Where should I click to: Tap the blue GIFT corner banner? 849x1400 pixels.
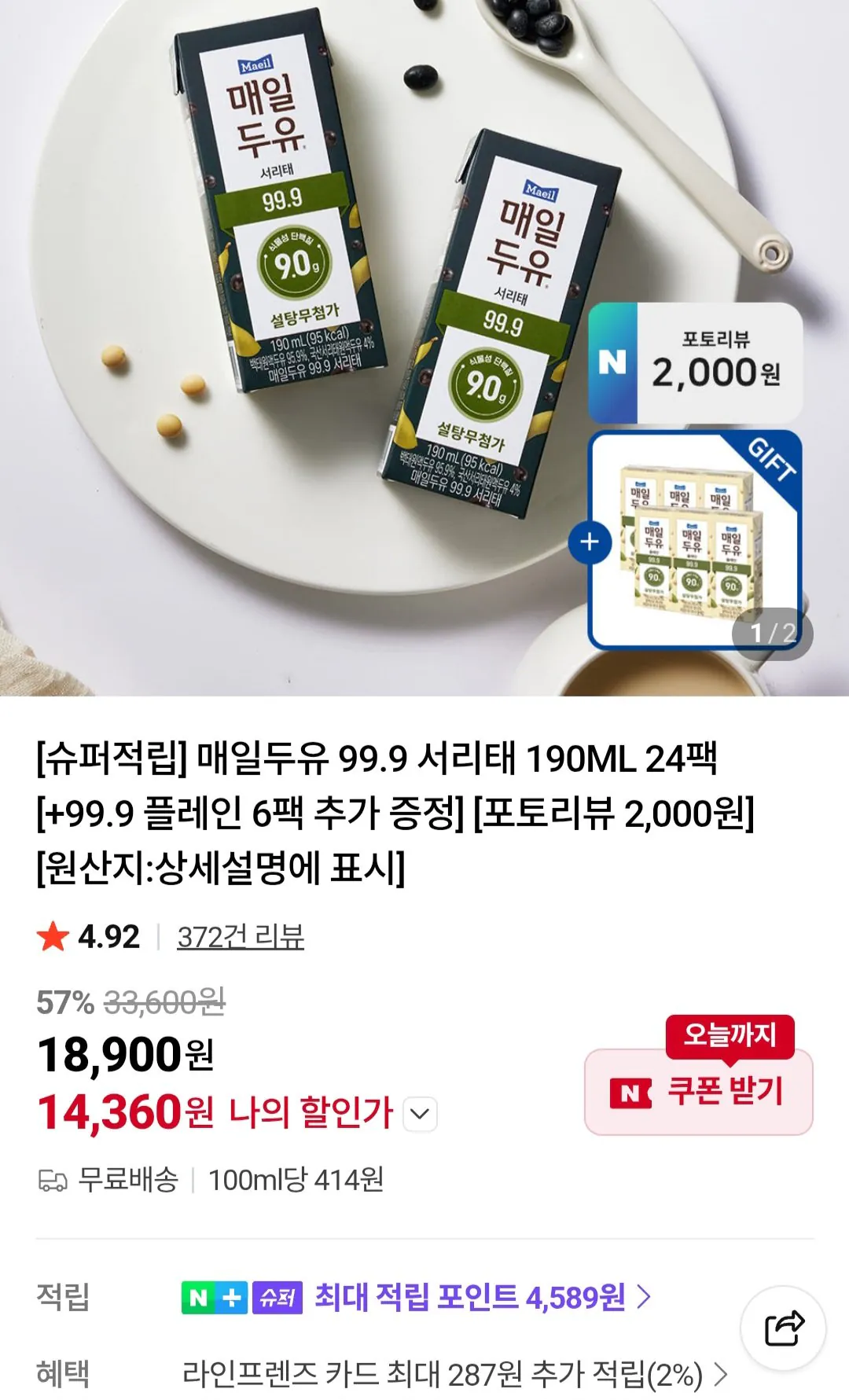click(x=774, y=462)
